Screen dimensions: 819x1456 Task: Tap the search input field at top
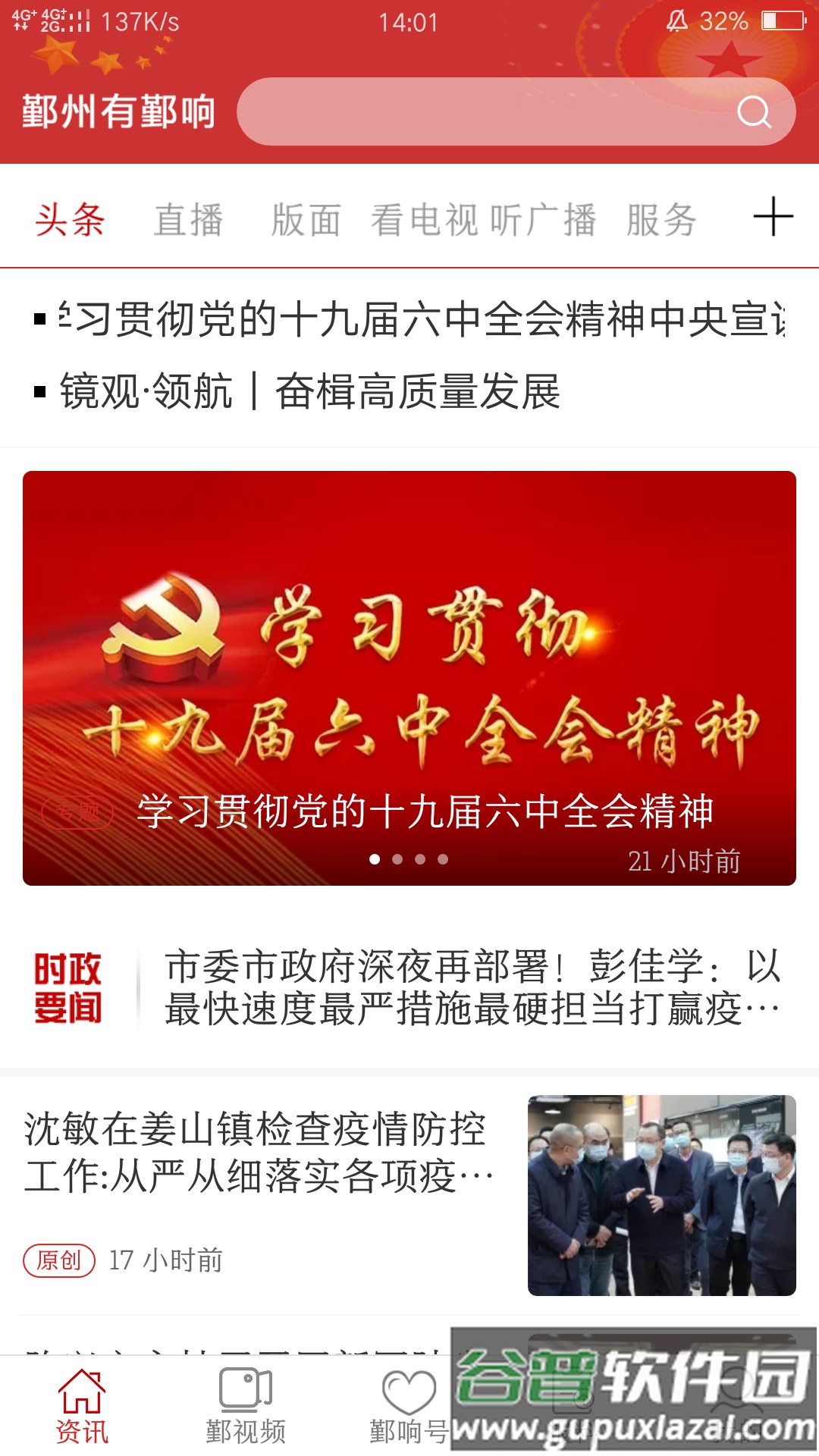tap(493, 112)
